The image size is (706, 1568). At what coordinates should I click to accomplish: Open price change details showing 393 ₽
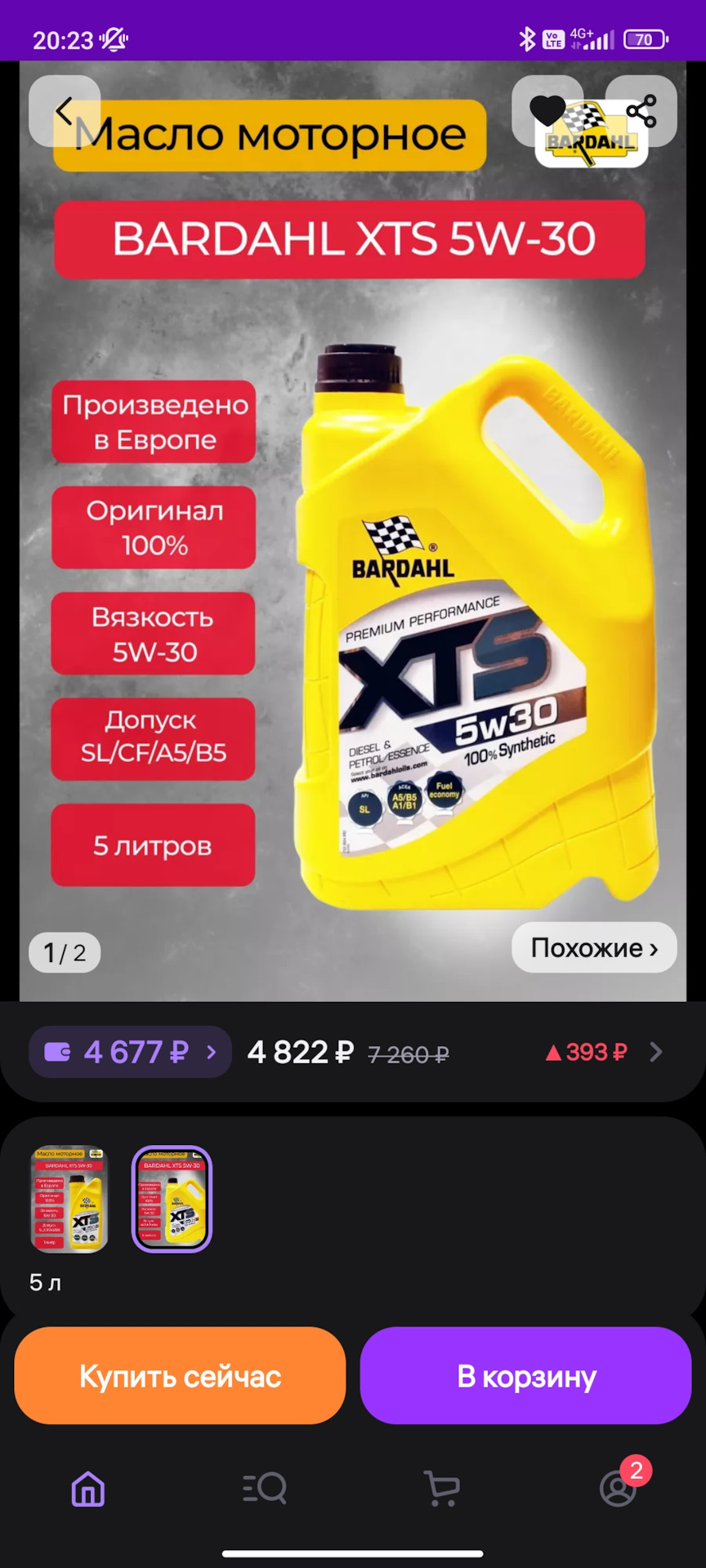click(605, 1052)
